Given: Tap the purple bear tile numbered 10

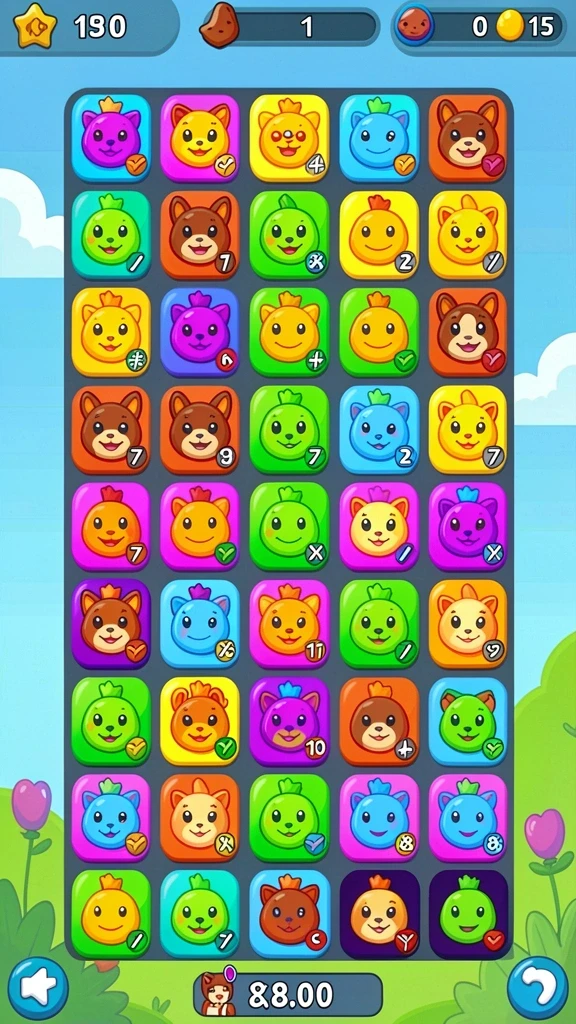Looking at the screenshot, I should pyautogui.click(x=289, y=721).
